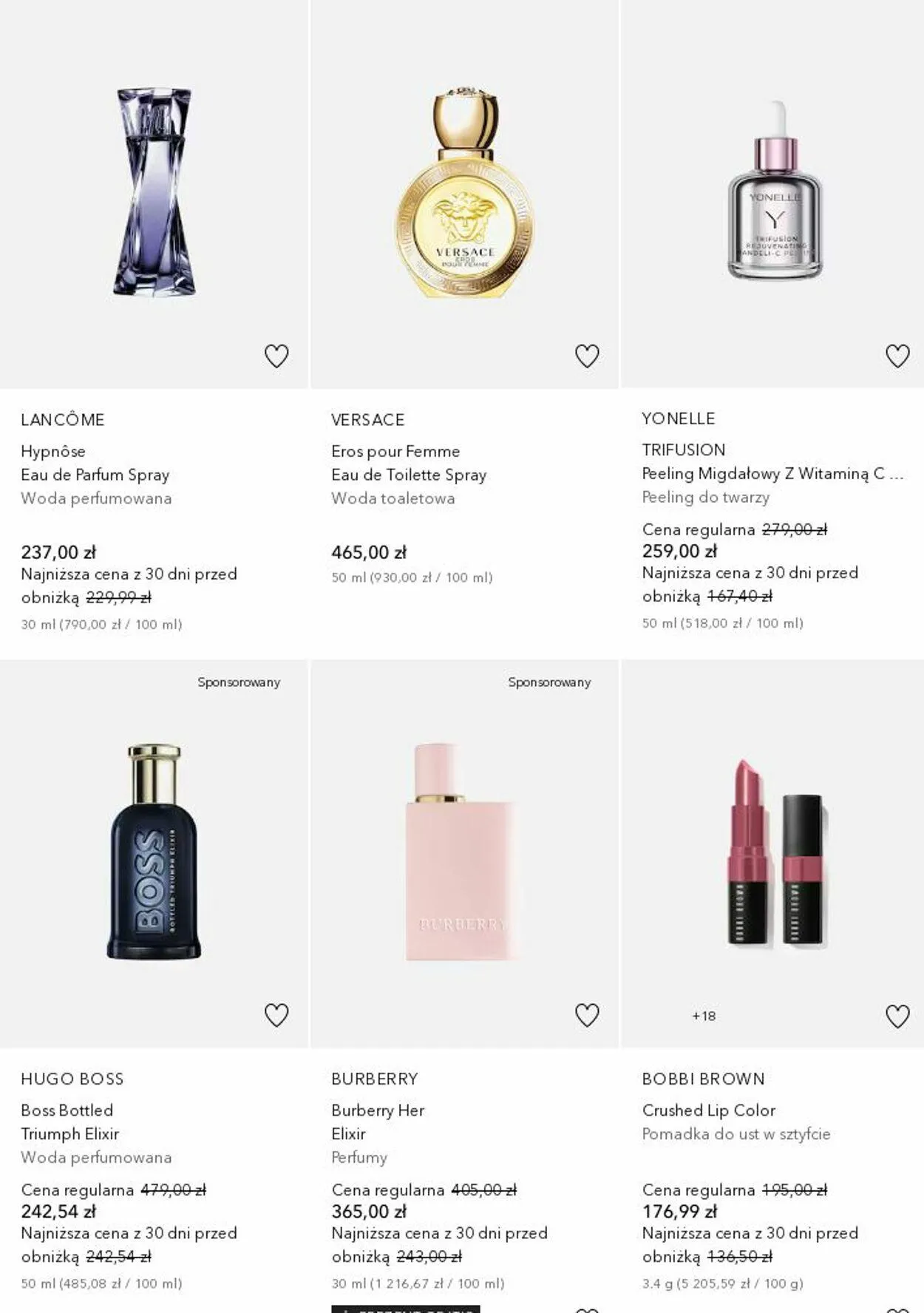This screenshot has height=1313, width=924.
Task: Open Yonelle Trifusion peeling product page
Action: click(773, 192)
